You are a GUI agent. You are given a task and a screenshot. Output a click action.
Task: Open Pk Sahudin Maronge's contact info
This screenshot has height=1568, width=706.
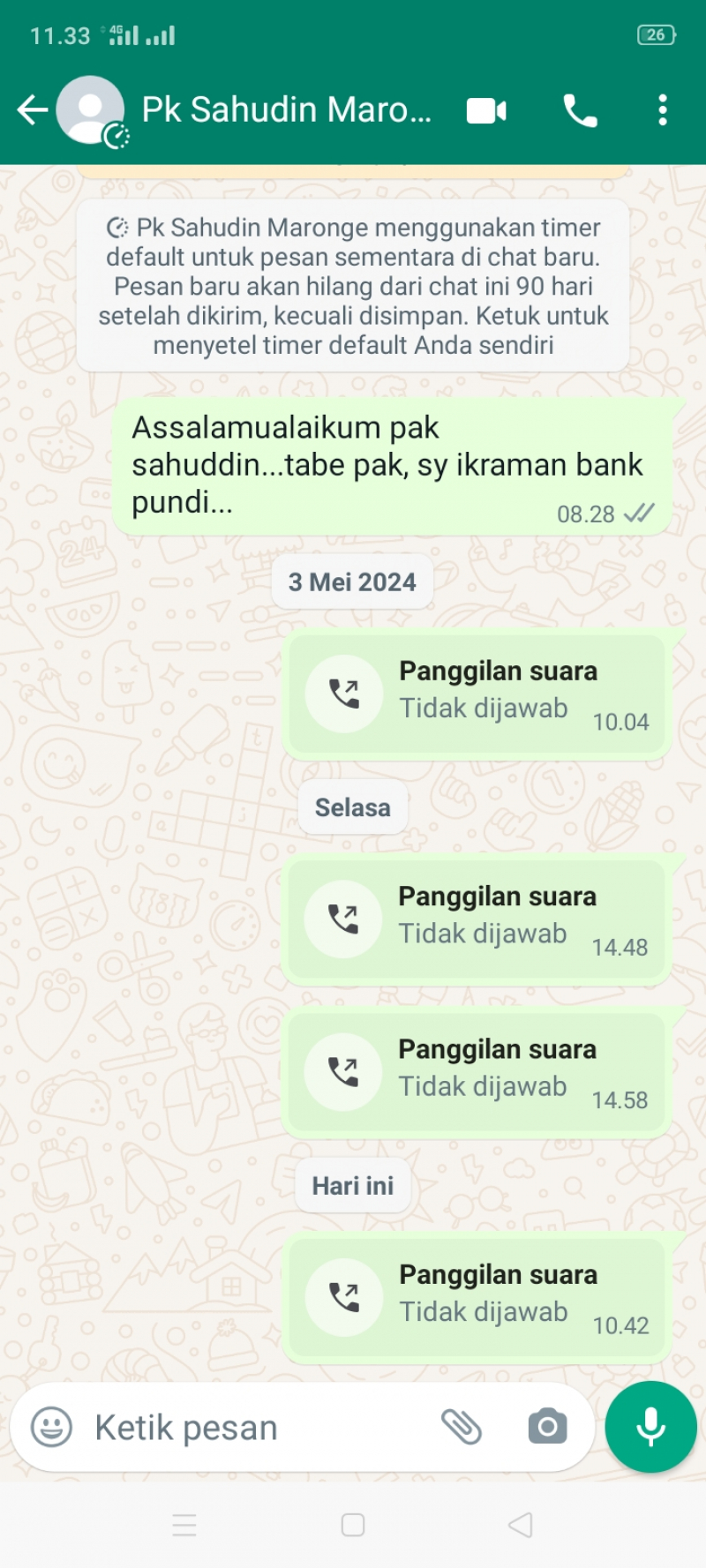pyautogui.click(x=286, y=110)
